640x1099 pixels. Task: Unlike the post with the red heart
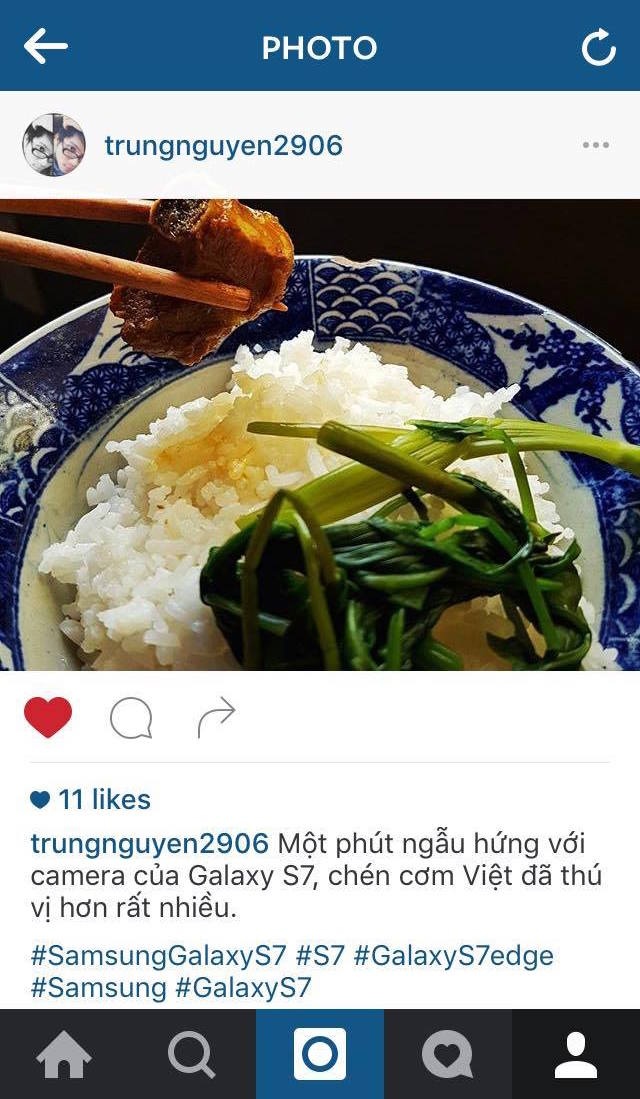[x=48, y=717]
